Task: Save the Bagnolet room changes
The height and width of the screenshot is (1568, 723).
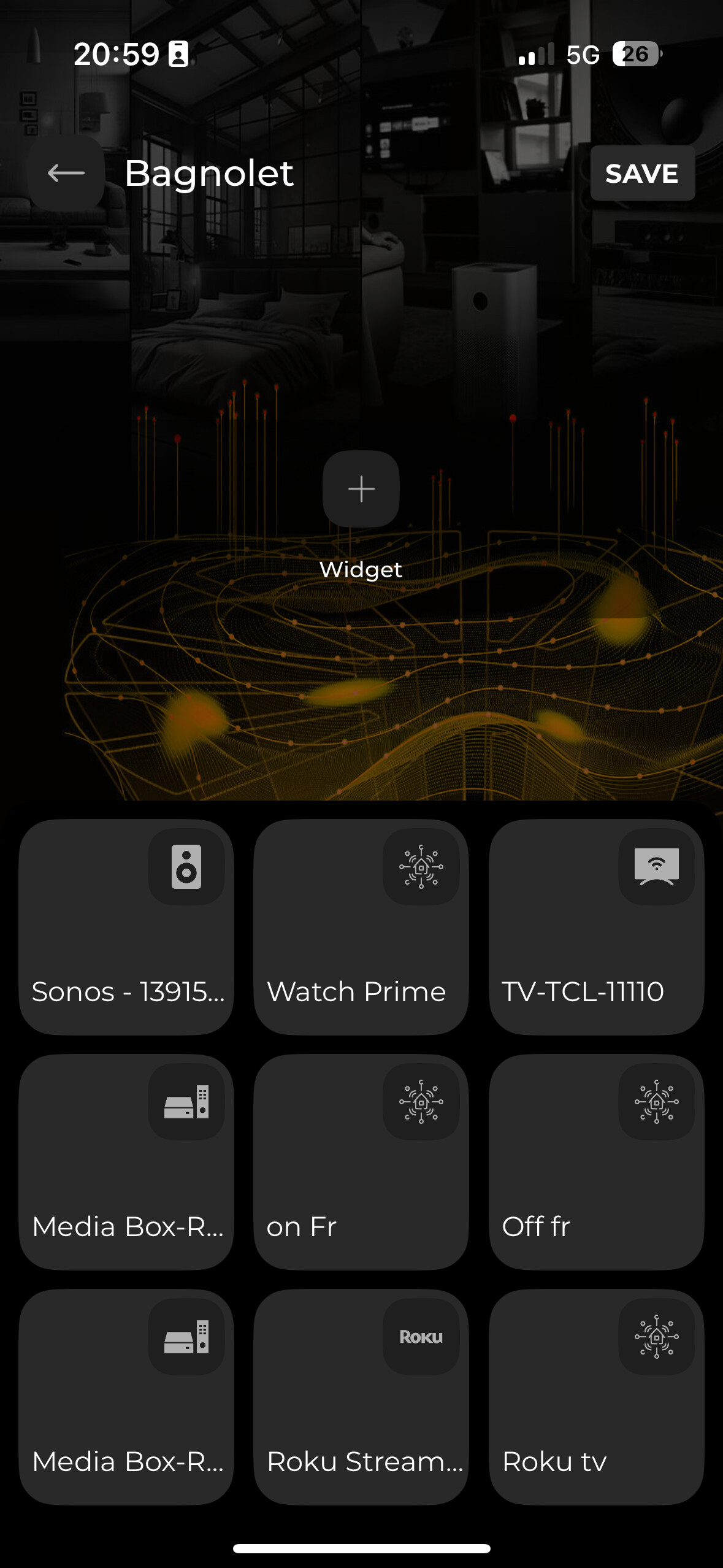Action: [642, 173]
